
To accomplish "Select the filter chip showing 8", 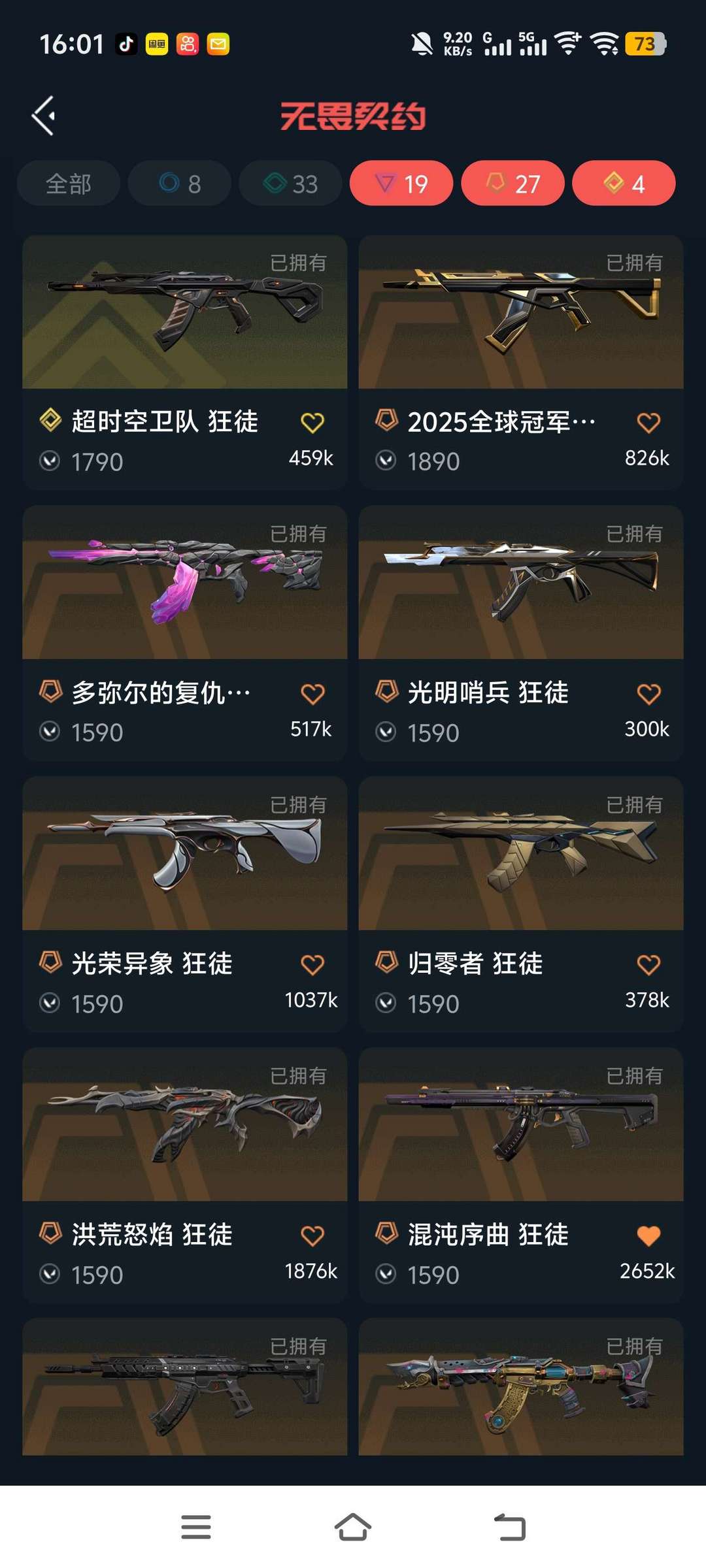I will pos(180,184).
